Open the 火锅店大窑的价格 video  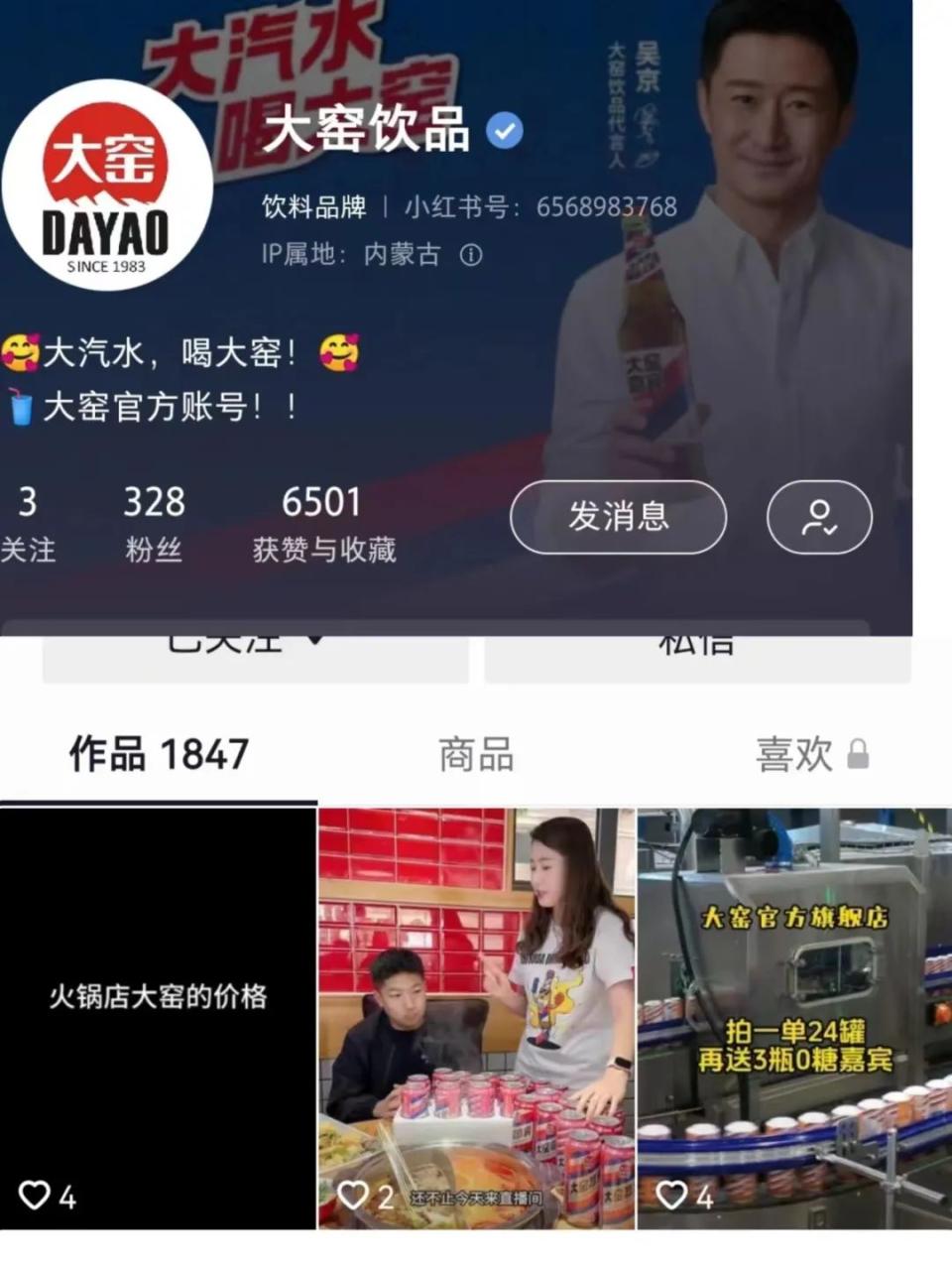159,1017
